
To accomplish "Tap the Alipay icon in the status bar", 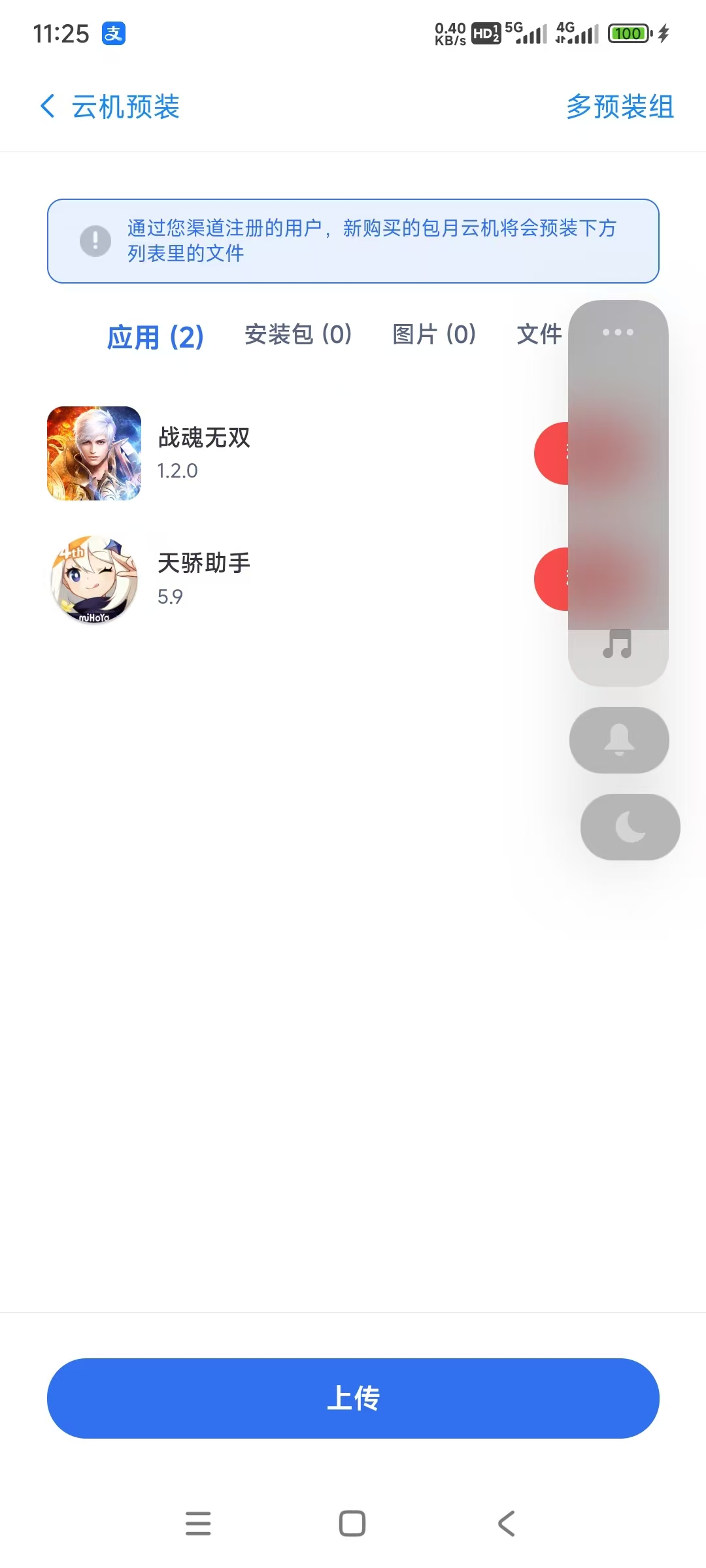I will 112,33.
